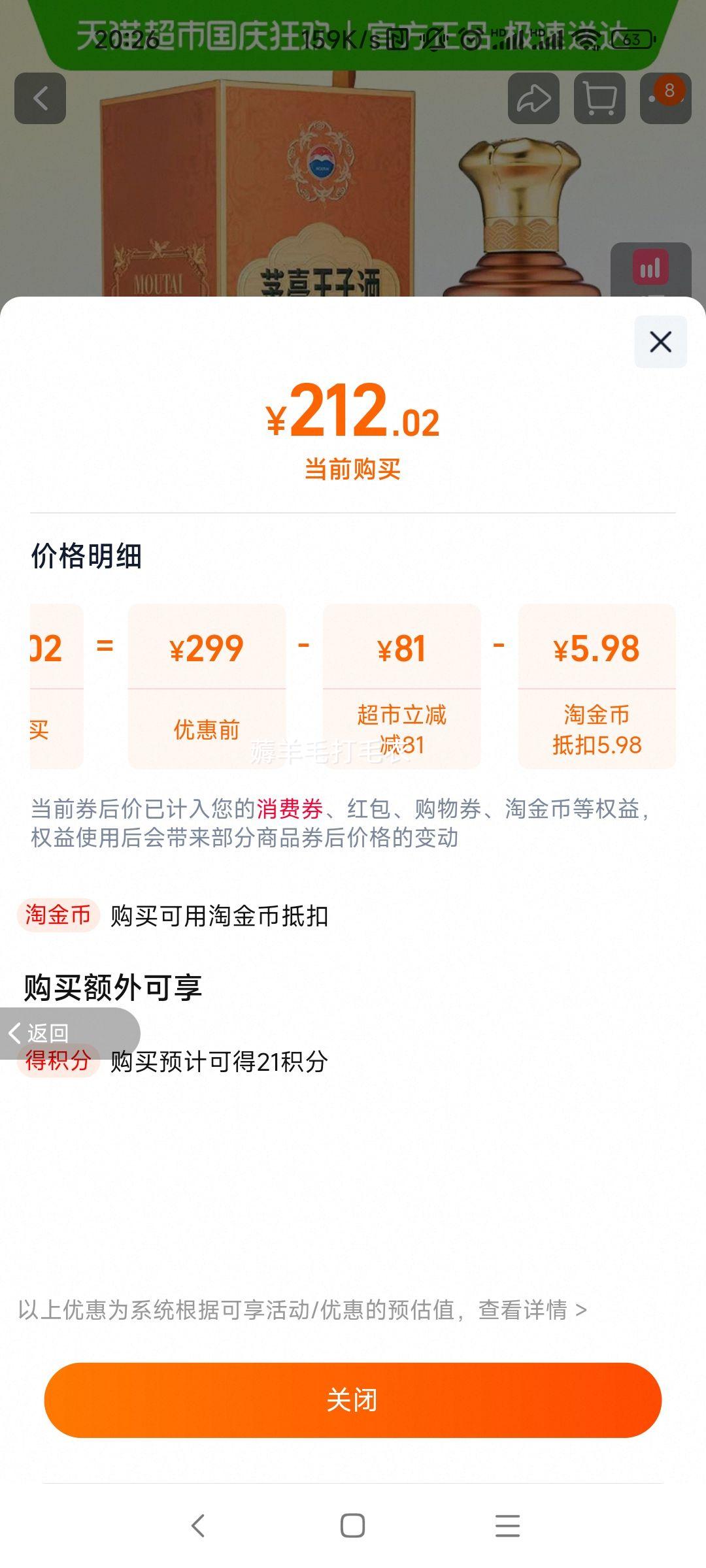This screenshot has height=1568, width=706.
Task: Open the red 消费券 link
Action: pos(290,809)
